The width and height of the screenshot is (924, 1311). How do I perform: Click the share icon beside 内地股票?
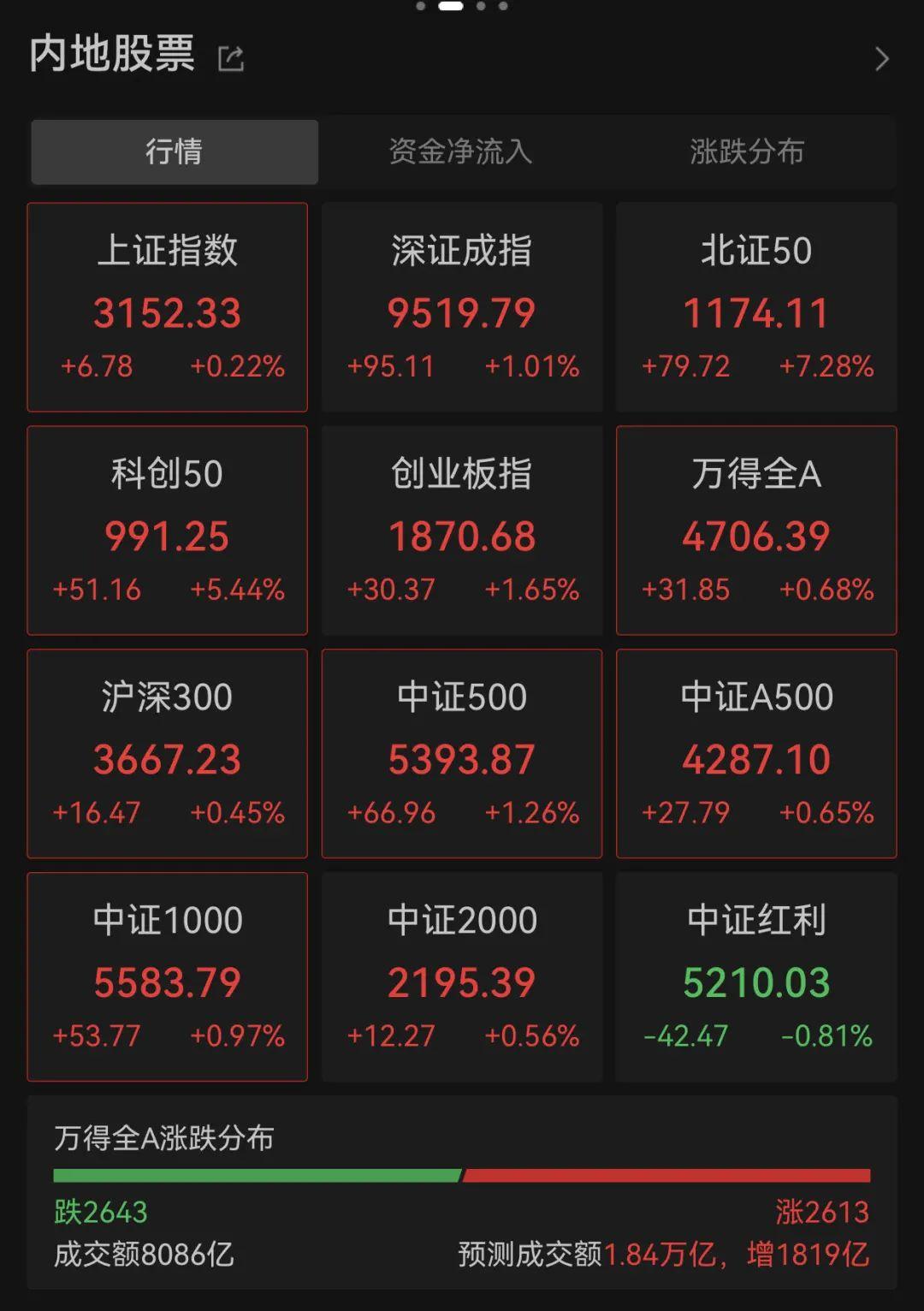click(x=229, y=56)
